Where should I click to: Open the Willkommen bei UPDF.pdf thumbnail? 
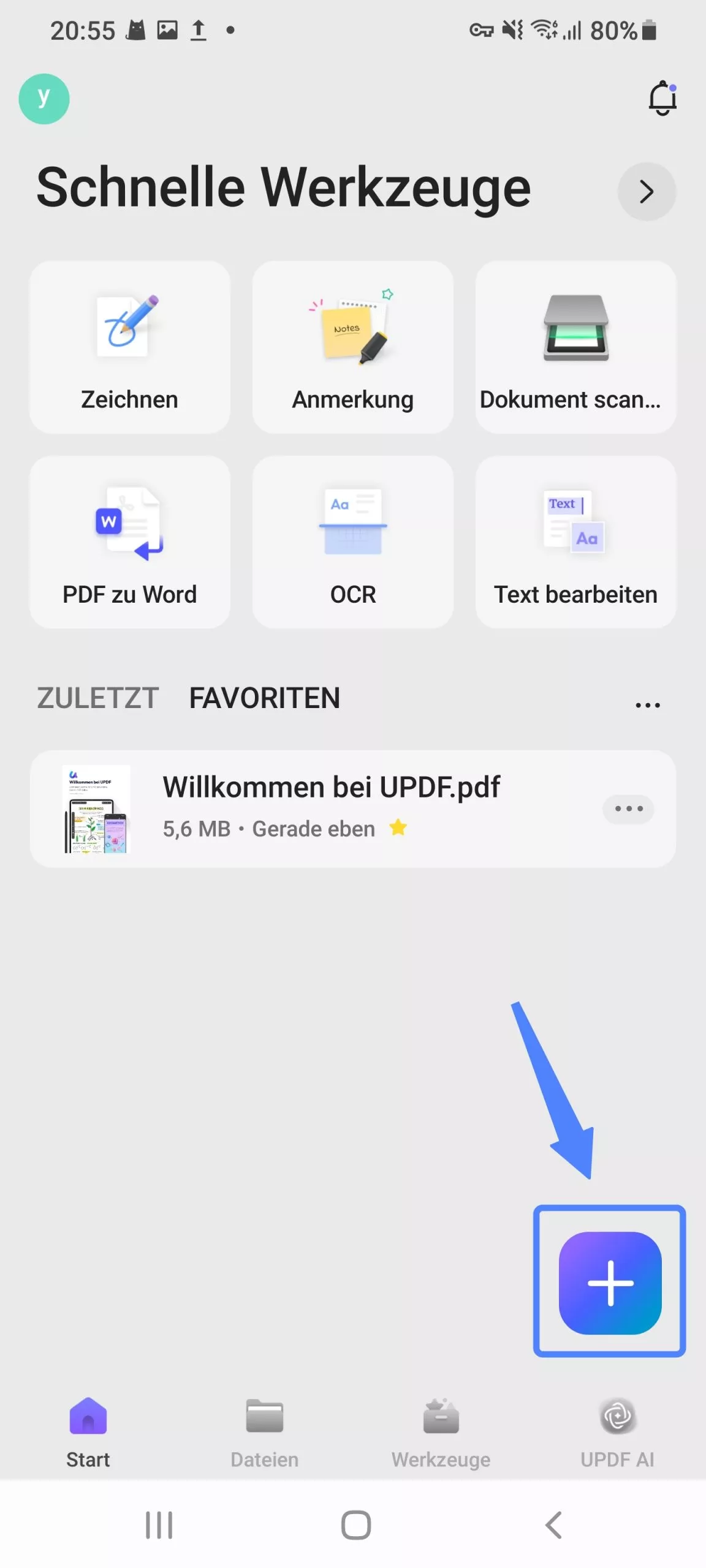97,809
